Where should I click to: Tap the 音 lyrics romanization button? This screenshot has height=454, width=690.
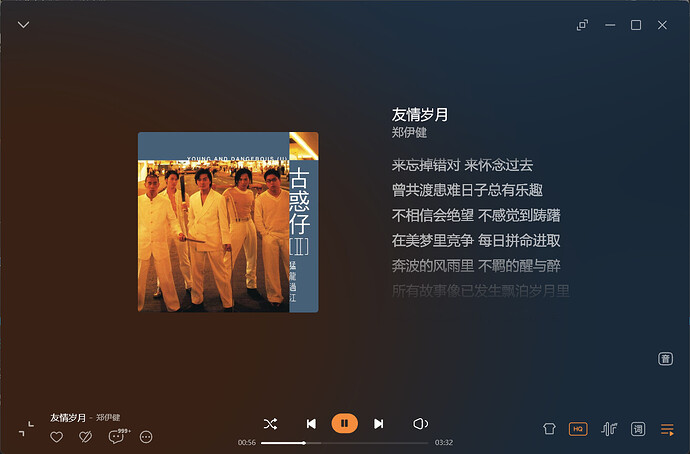pos(665,358)
